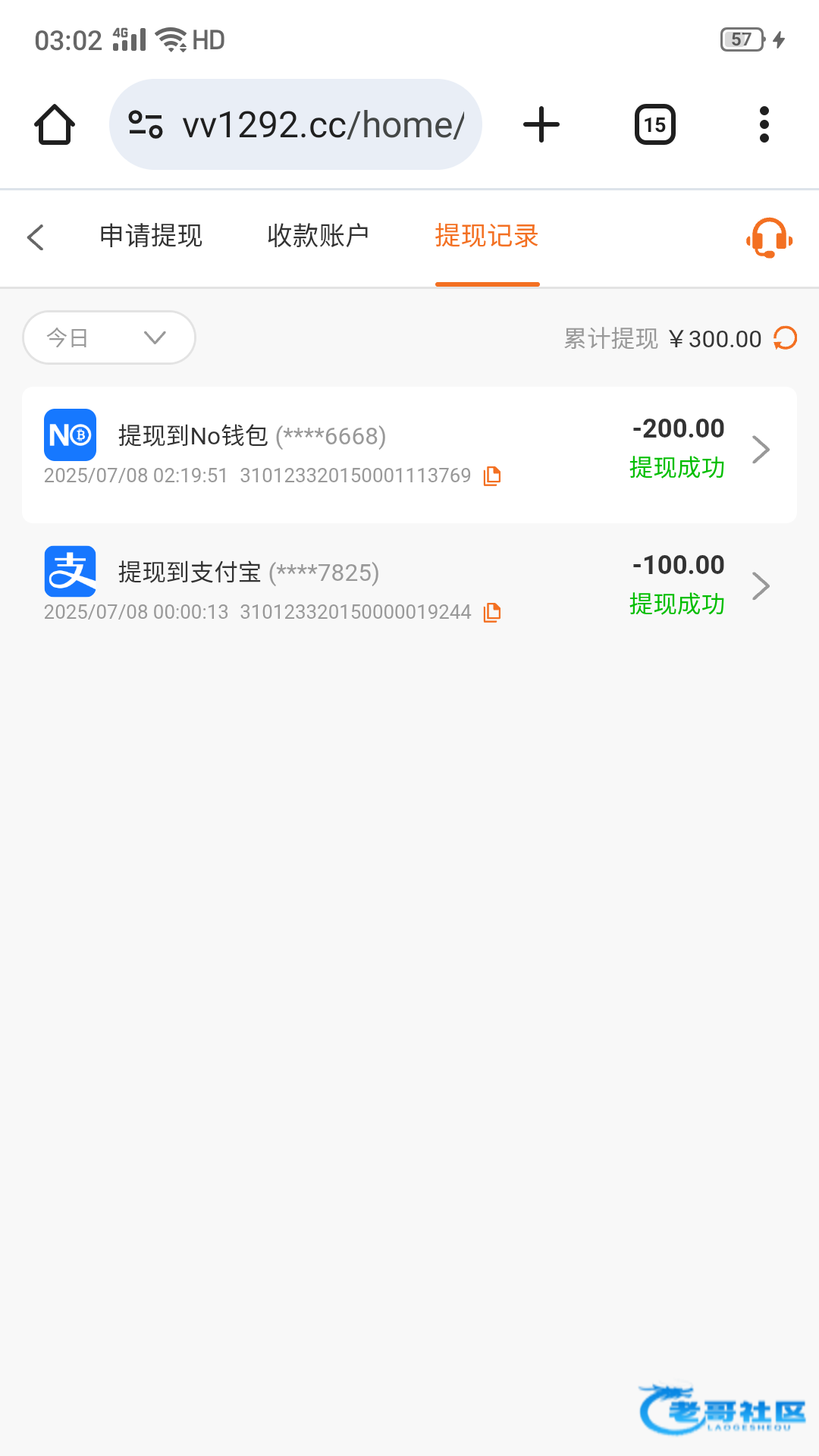
Task: Select the 提现记录 tab
Action: [x=487, y=236]
